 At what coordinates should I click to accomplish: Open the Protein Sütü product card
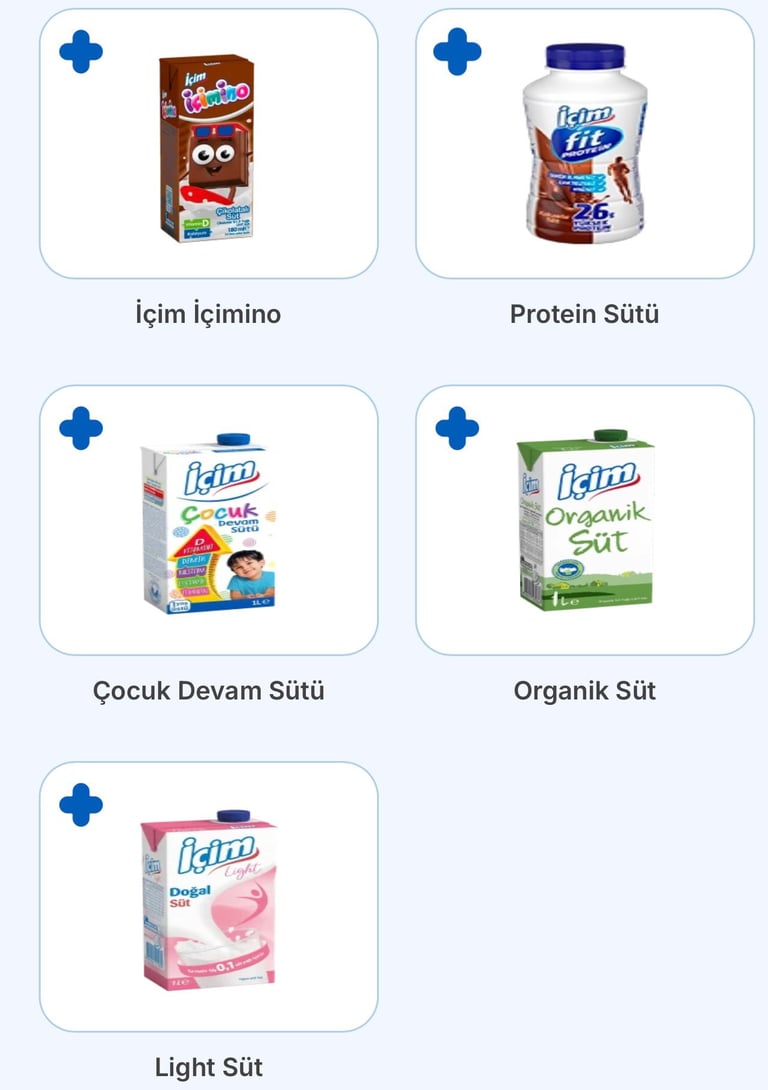point(584,145)
